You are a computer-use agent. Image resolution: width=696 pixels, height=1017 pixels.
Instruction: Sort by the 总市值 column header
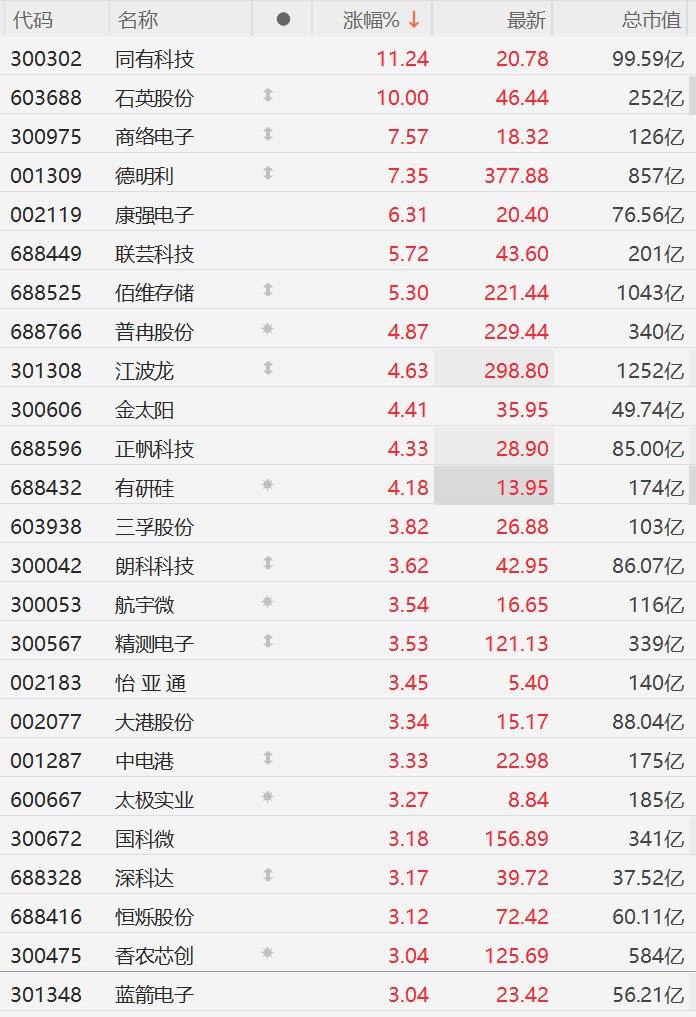(x=623, y=19)
